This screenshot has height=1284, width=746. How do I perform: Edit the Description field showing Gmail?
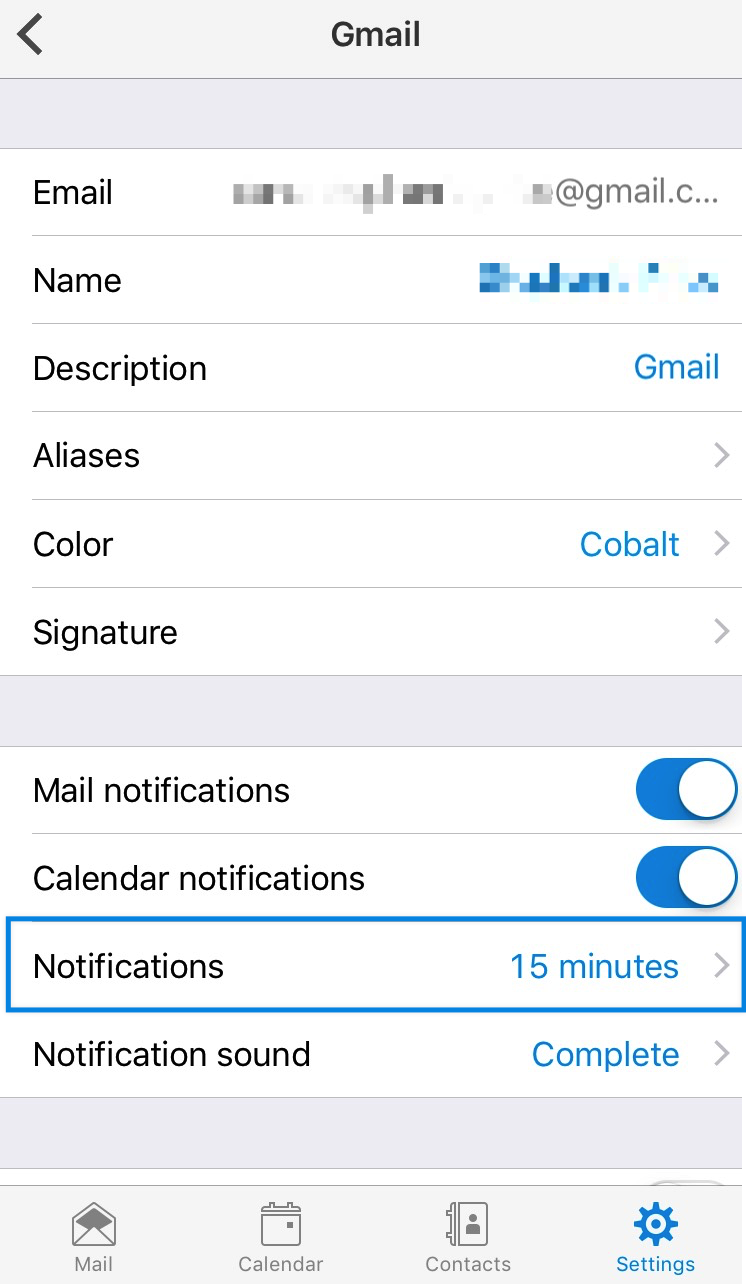coord(373,368)
